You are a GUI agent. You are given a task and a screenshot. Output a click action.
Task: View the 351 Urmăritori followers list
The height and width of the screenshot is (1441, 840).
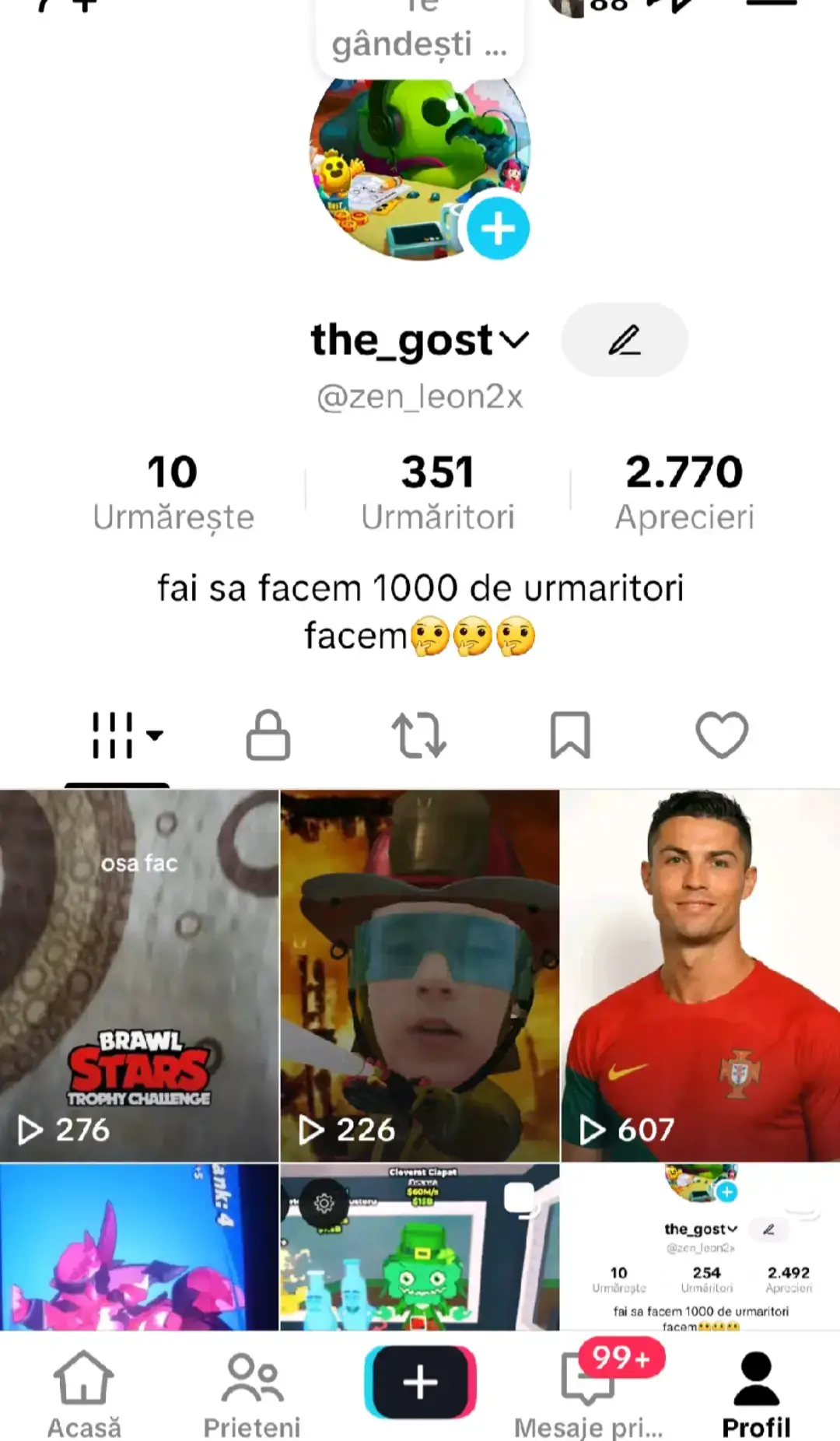click(438, 493)
